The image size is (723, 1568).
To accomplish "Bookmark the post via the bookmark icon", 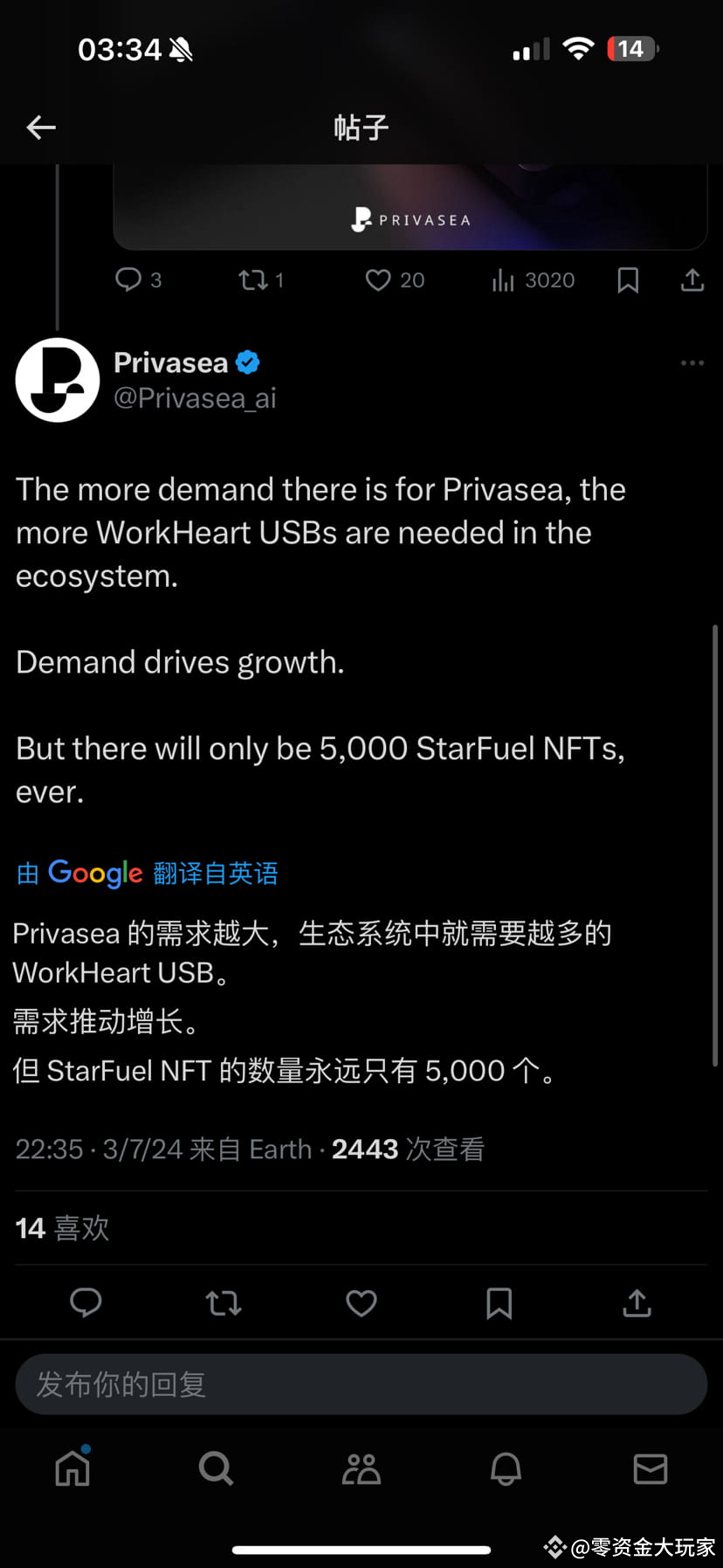I will (499, 1302).
